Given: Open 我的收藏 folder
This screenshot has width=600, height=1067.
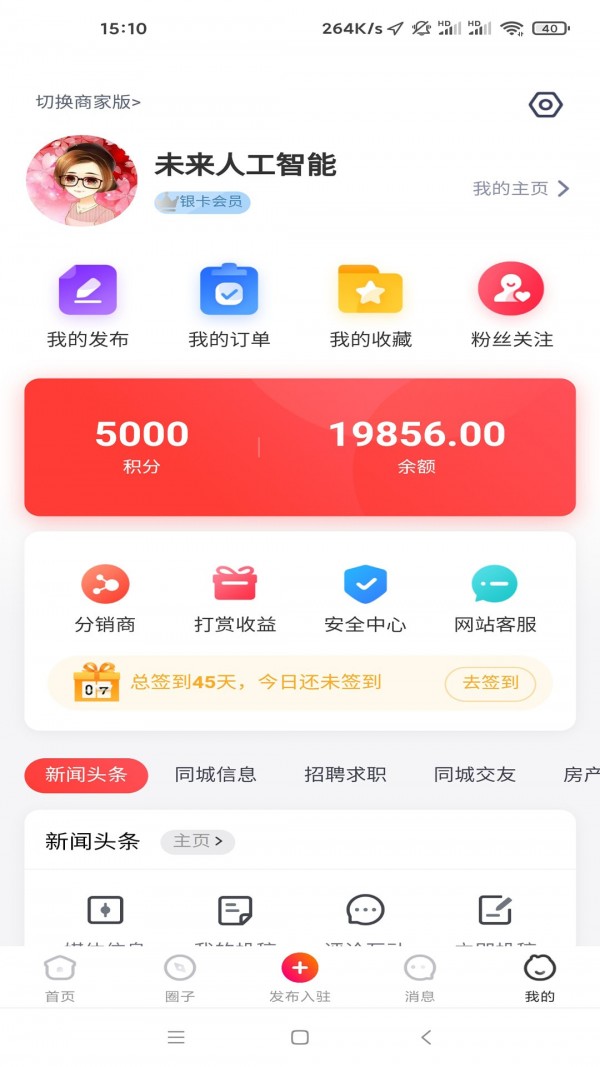Looking at the screenshot, I should pyautogui.click(x=370, y=305).
